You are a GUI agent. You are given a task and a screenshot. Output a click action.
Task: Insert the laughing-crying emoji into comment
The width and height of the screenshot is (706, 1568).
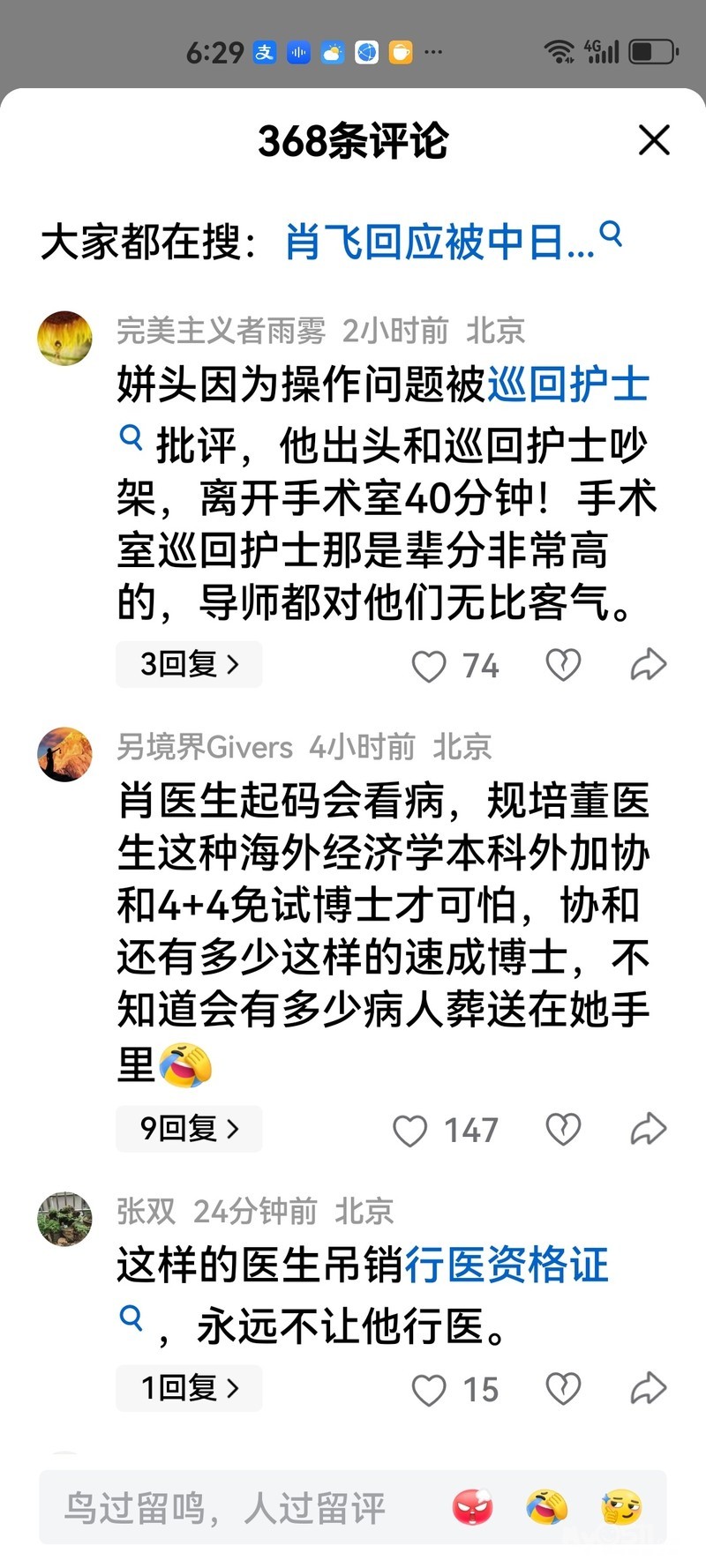tap(547, 1507)
